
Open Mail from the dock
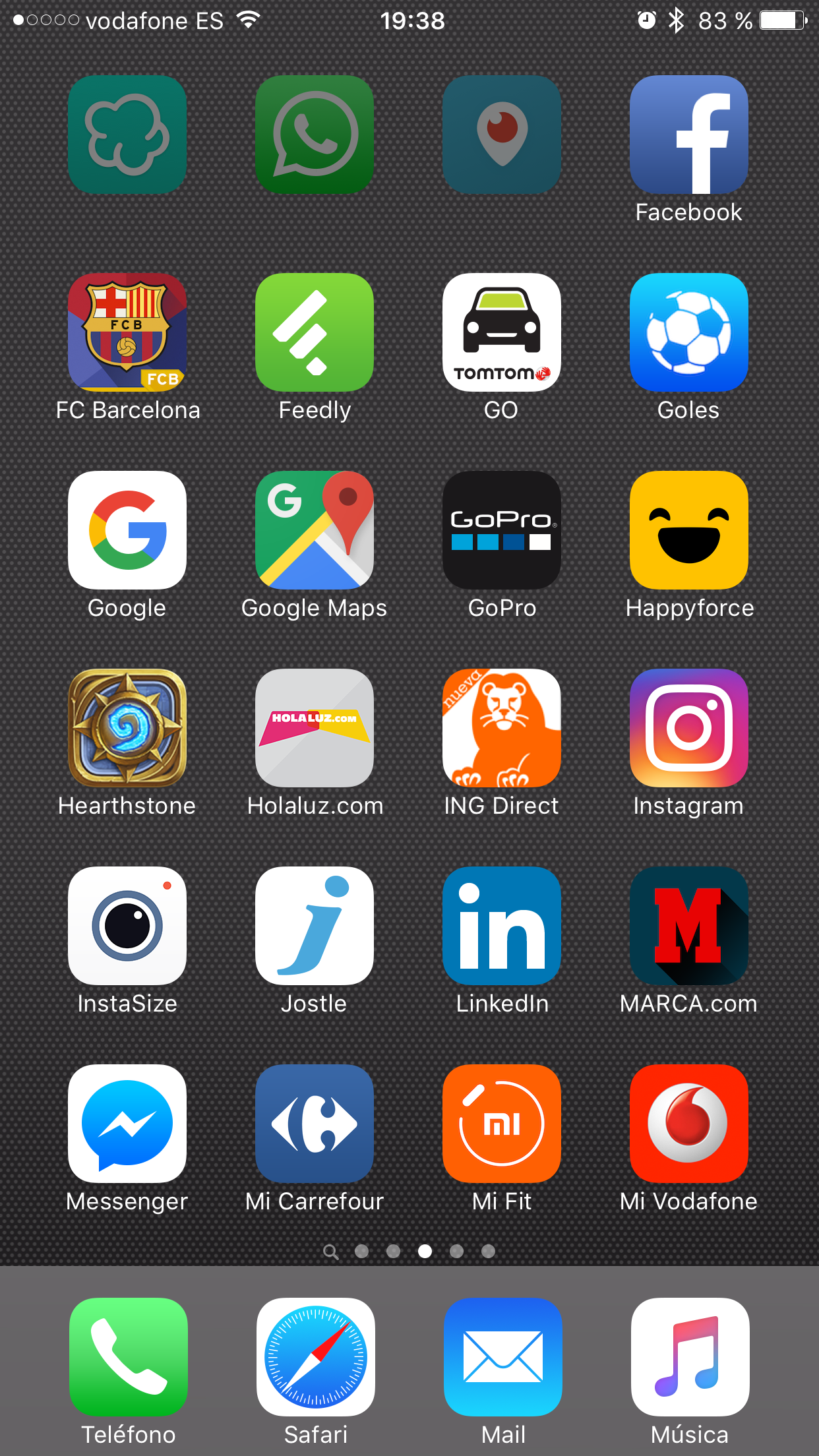pos(502,1357)
